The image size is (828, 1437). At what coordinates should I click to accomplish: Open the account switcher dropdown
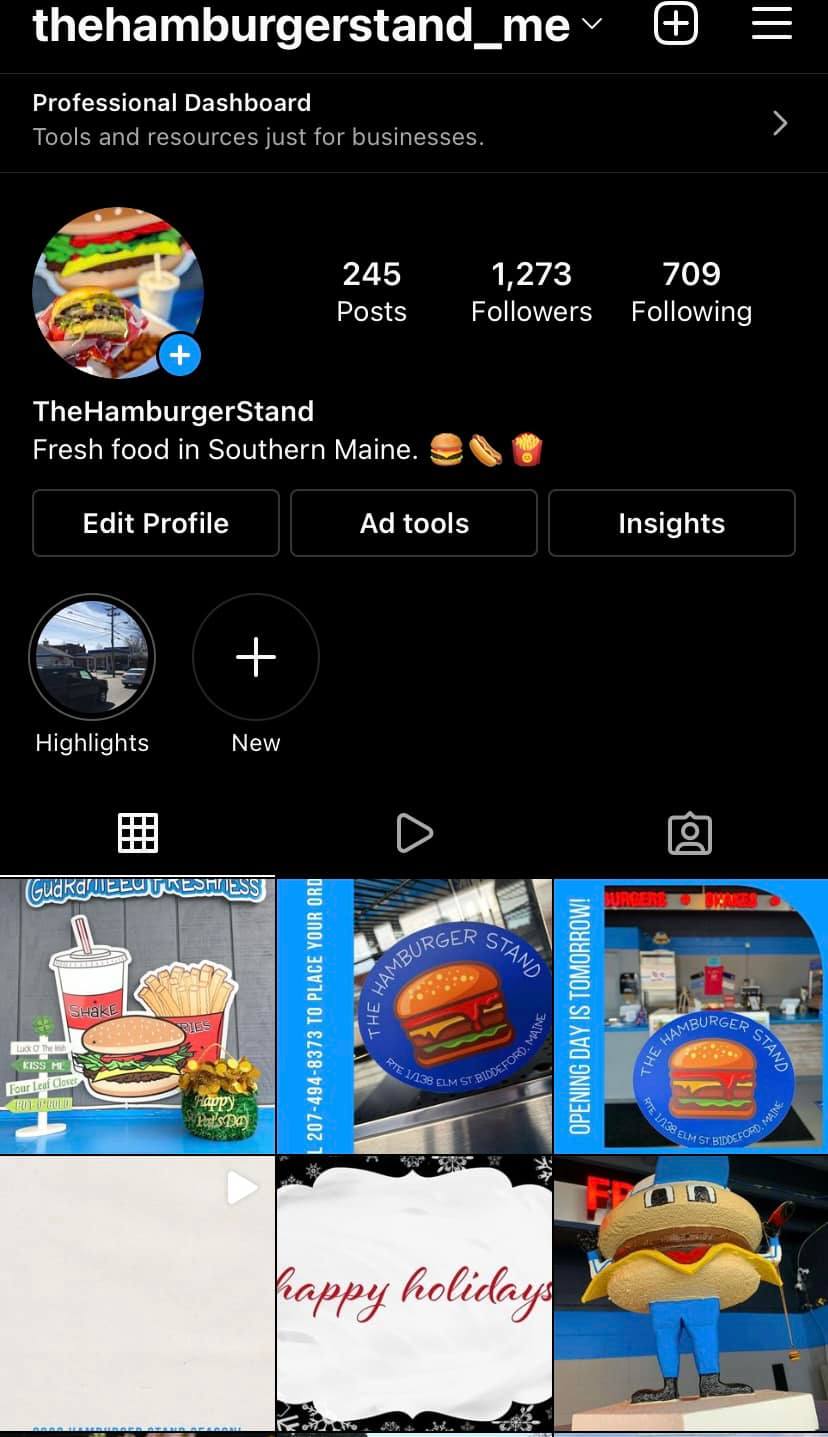tap(592, 24)
